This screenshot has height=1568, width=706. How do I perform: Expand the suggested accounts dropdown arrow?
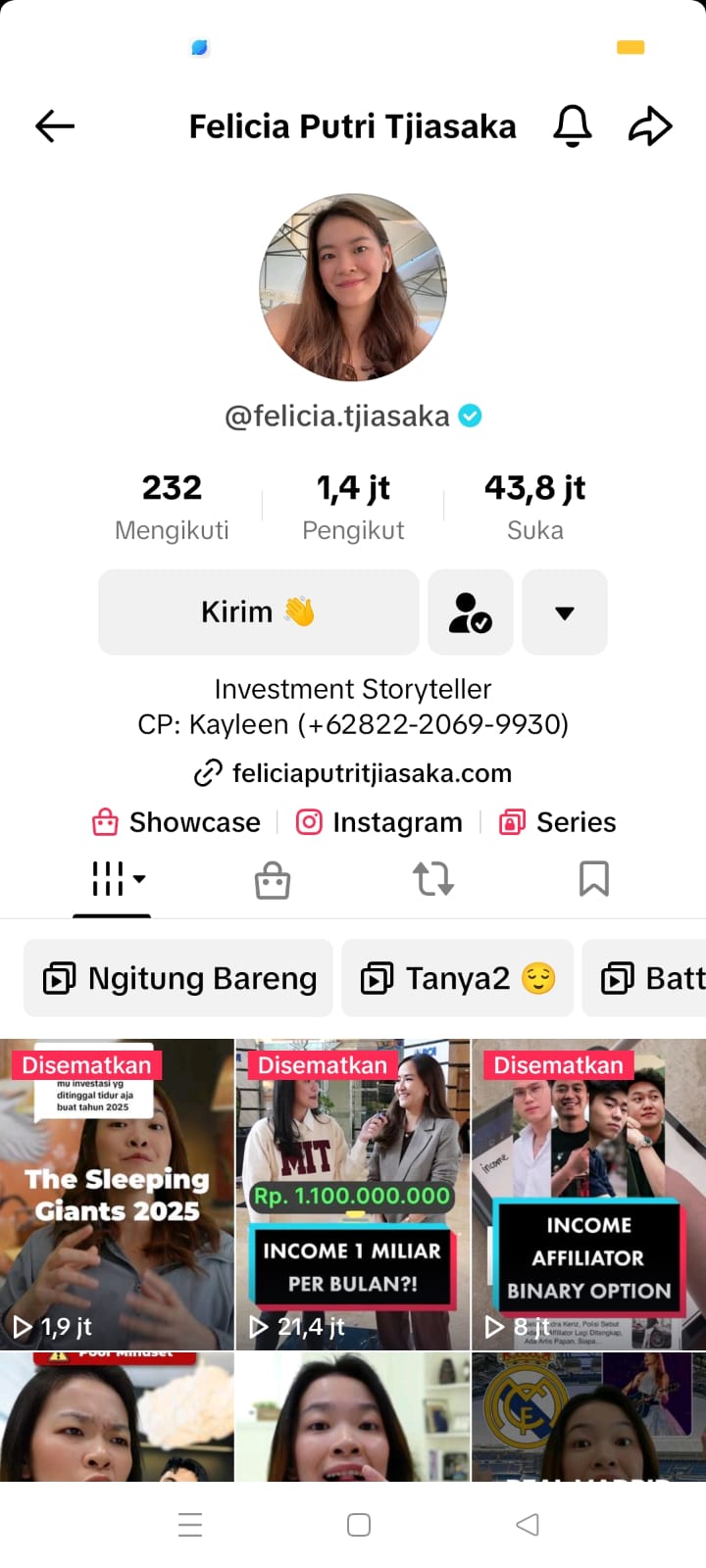pyautogui.click(x=565, y=612)
